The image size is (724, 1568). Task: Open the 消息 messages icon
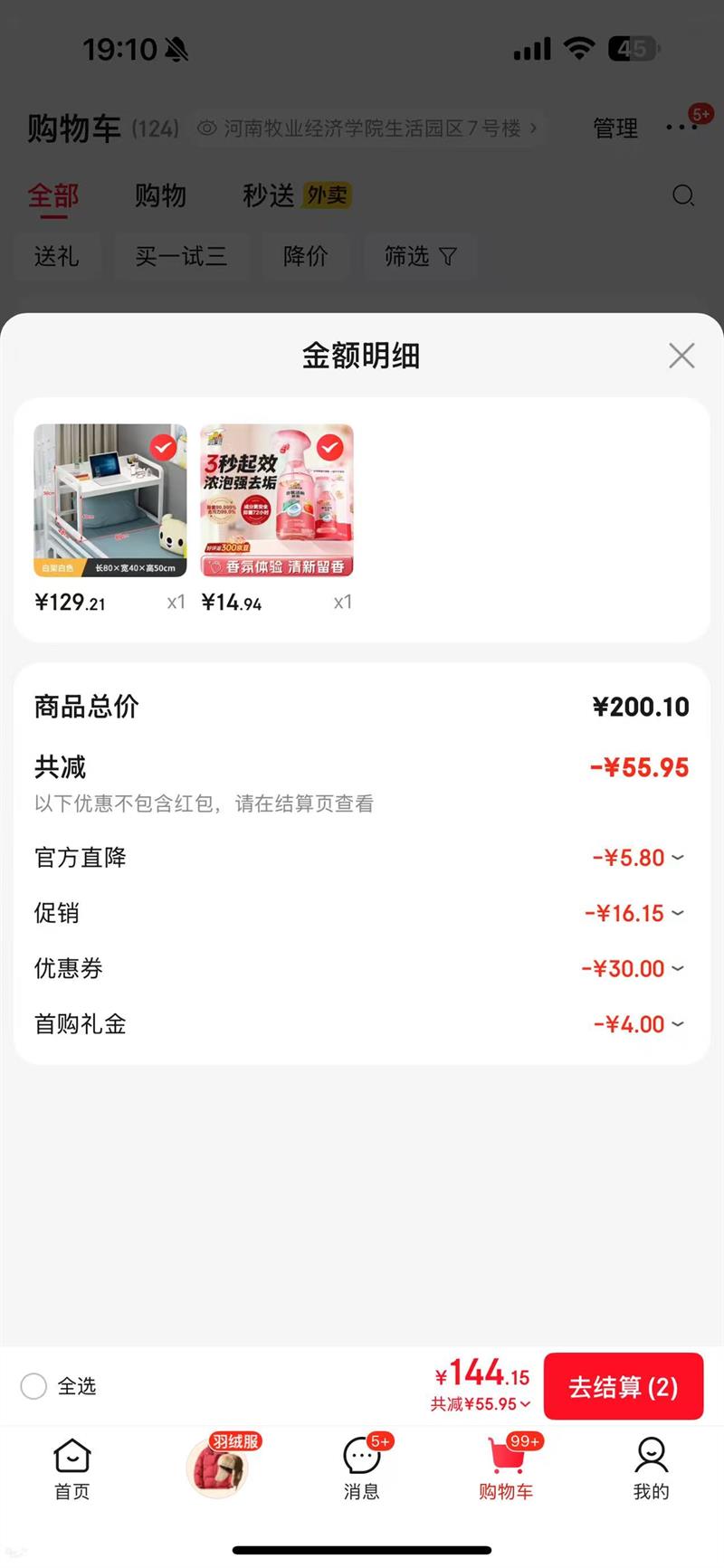(x=362, y=1457)
